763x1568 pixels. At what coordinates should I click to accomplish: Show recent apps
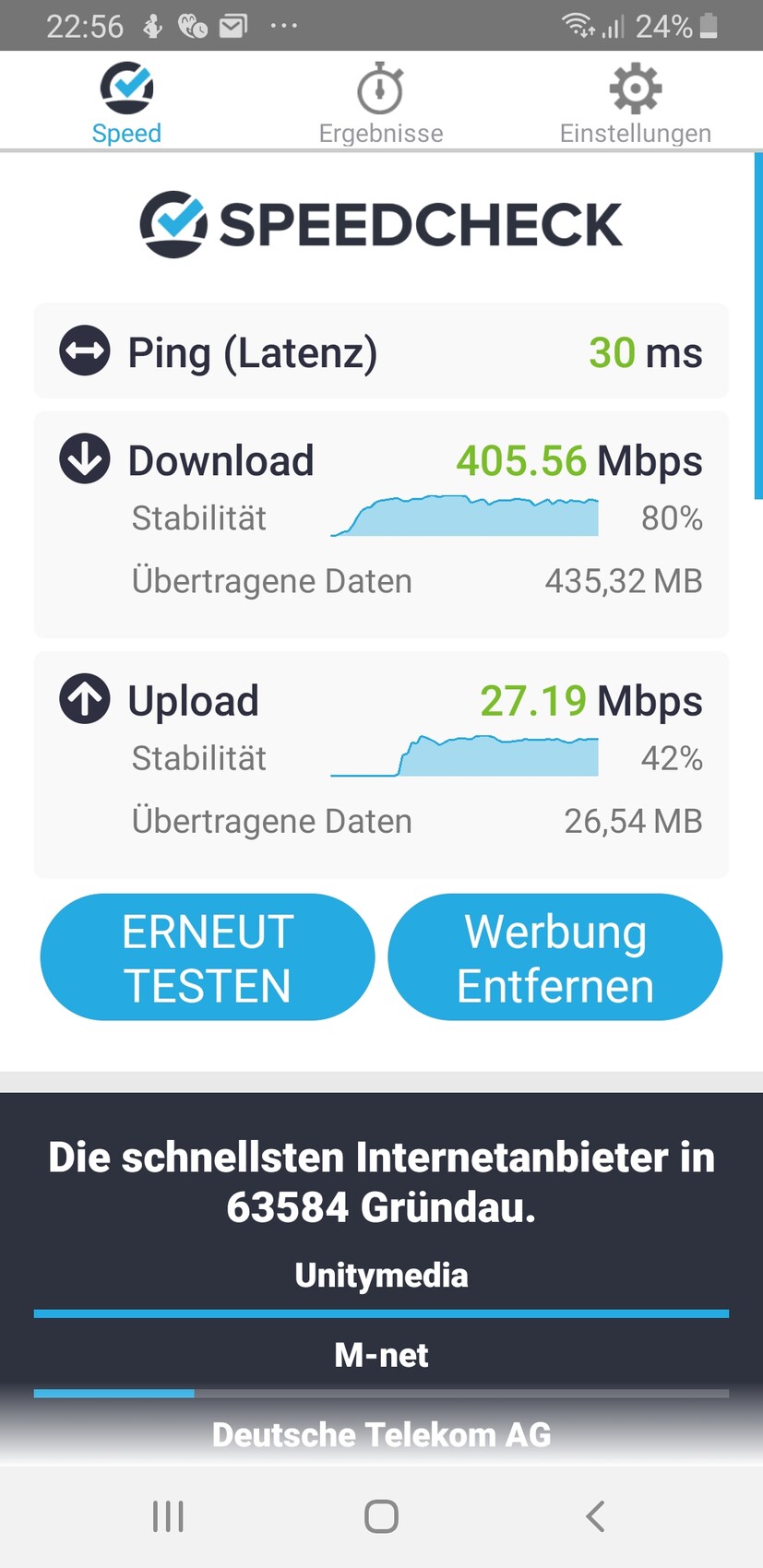(168, 1515)
